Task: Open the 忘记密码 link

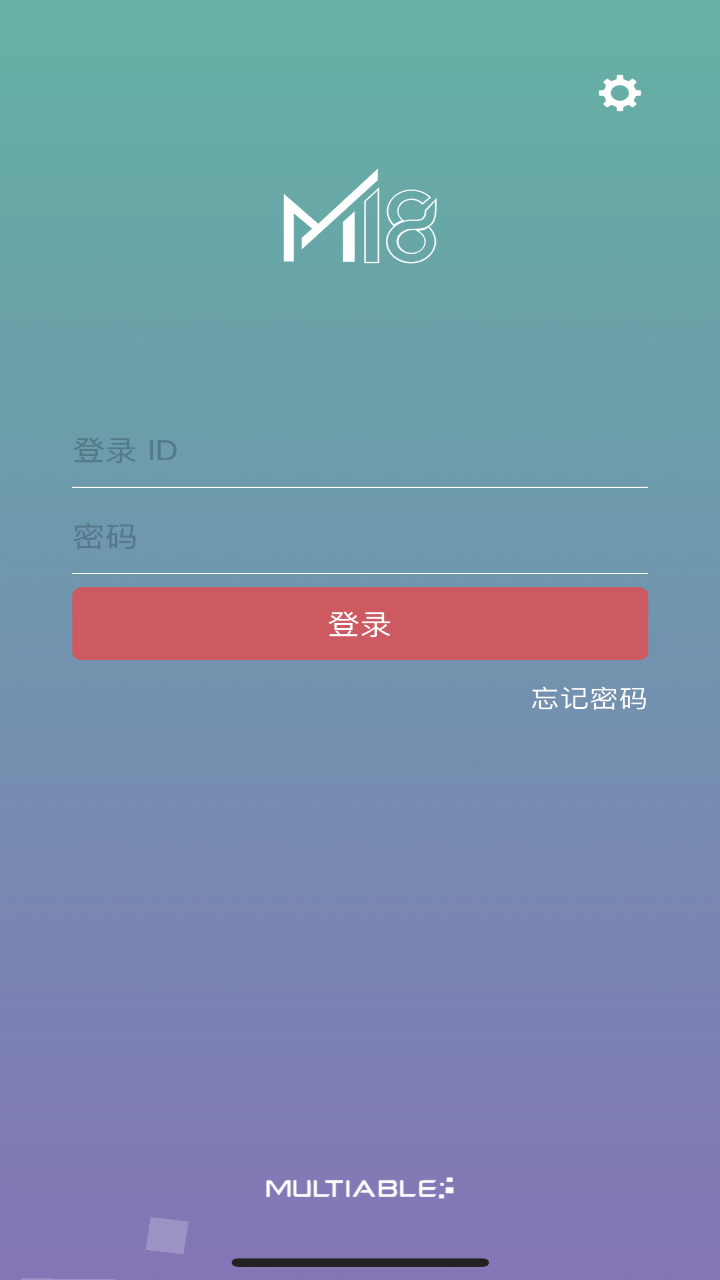Action: click(x=589, y=698)
